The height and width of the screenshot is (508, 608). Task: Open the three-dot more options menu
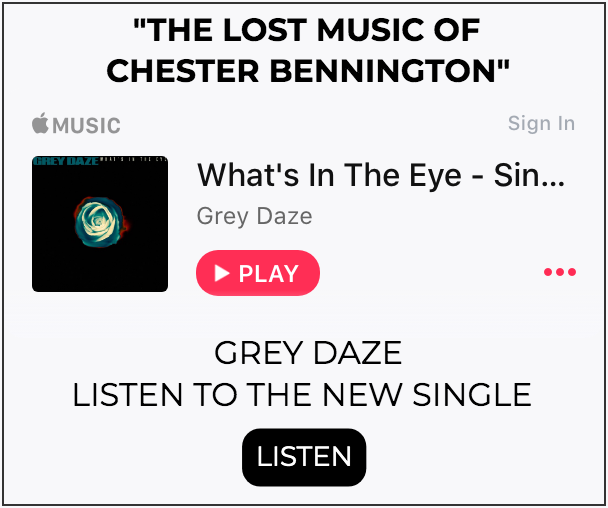[x=560, y=273]
